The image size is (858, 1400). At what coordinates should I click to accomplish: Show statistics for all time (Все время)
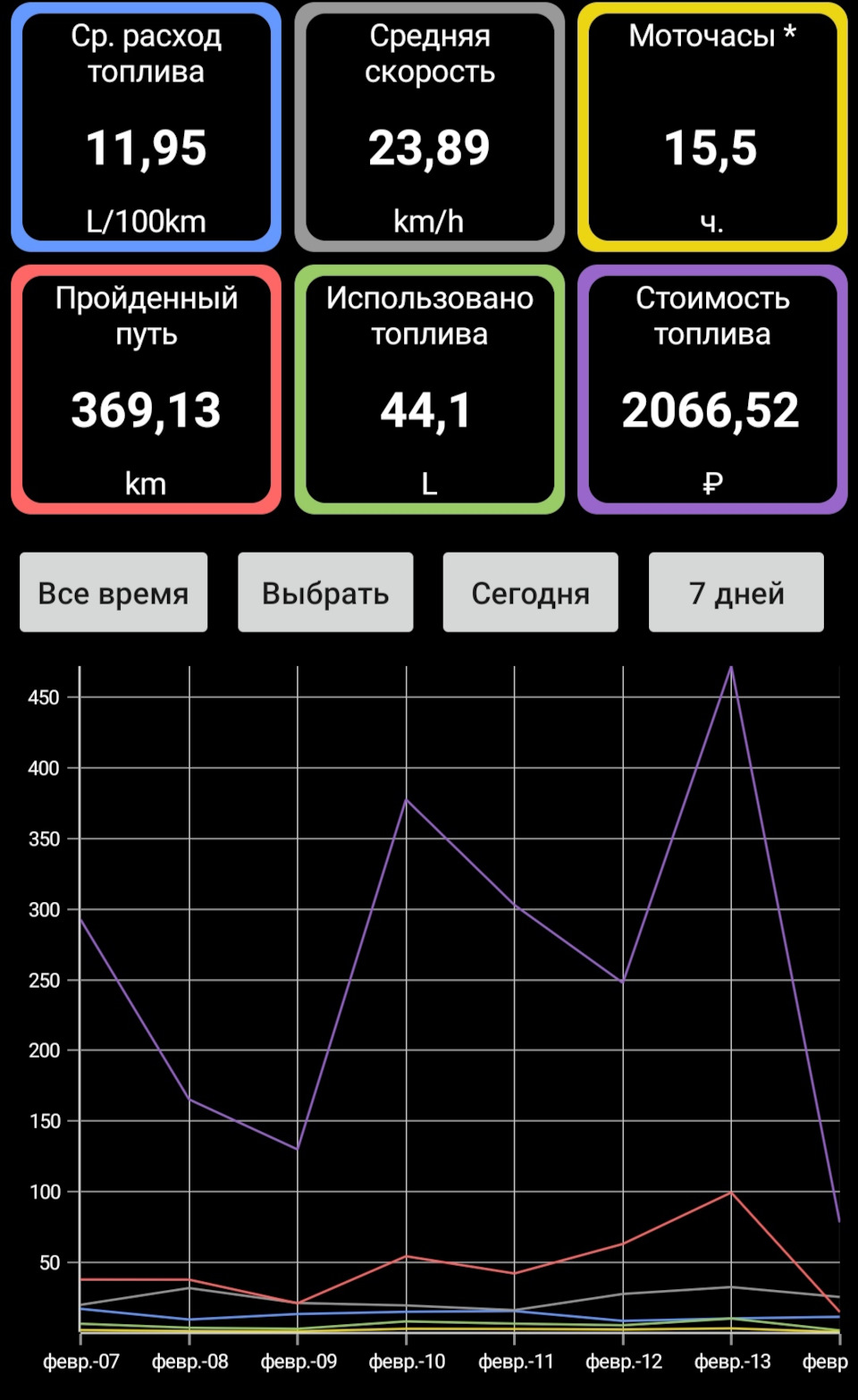click(114, 593)
